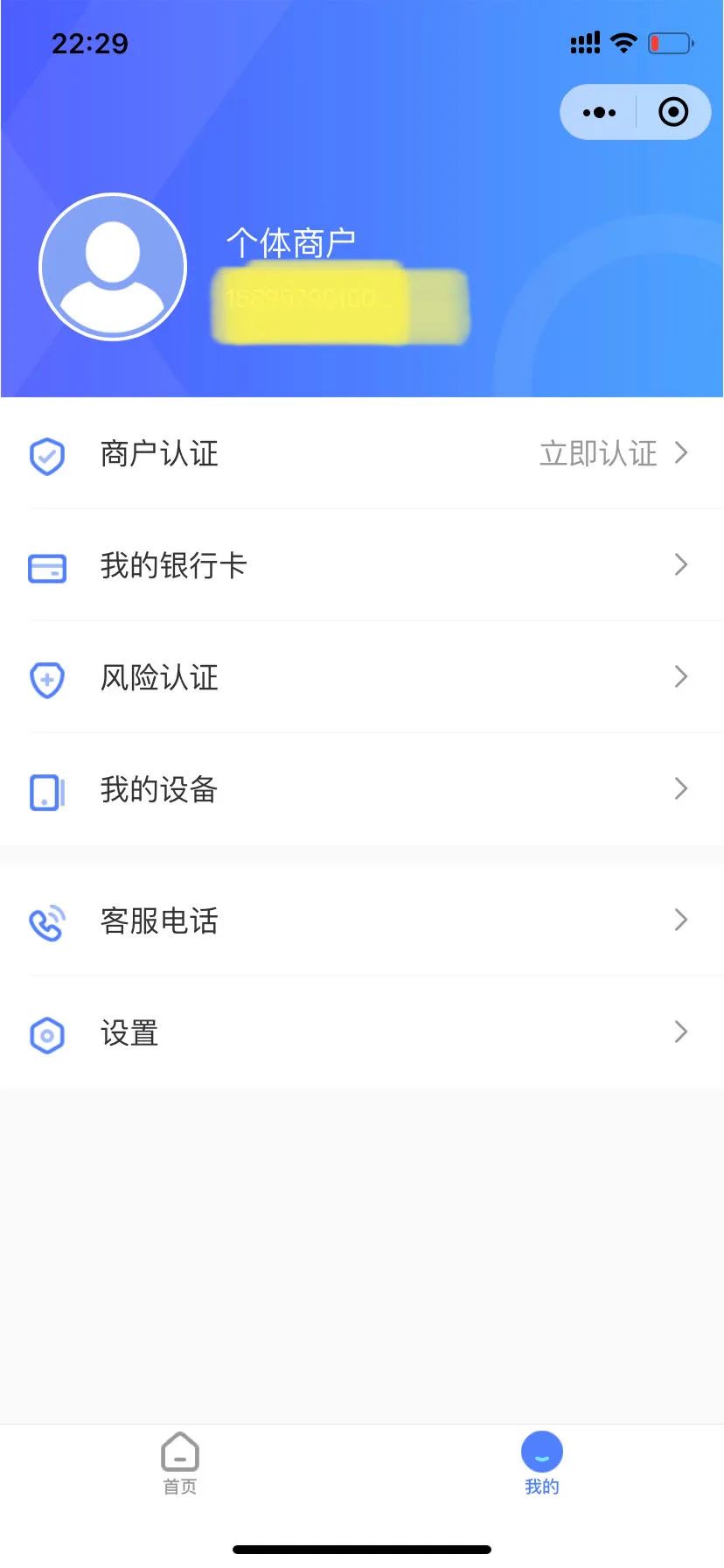Open 设置
Viewport: 724px width, 1568px height.
click(x=362, y=1032)
